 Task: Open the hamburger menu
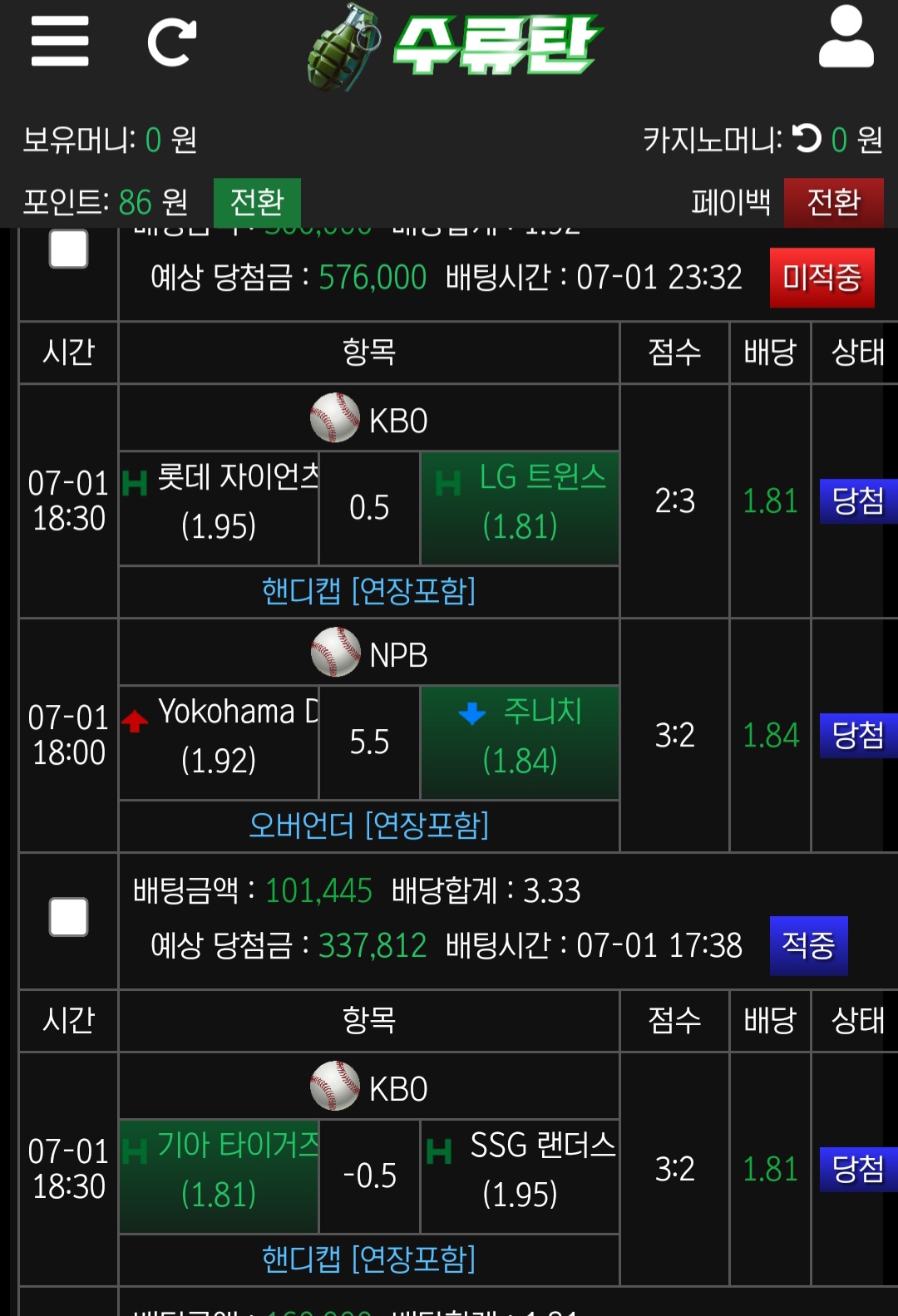[x=60, y=42]
